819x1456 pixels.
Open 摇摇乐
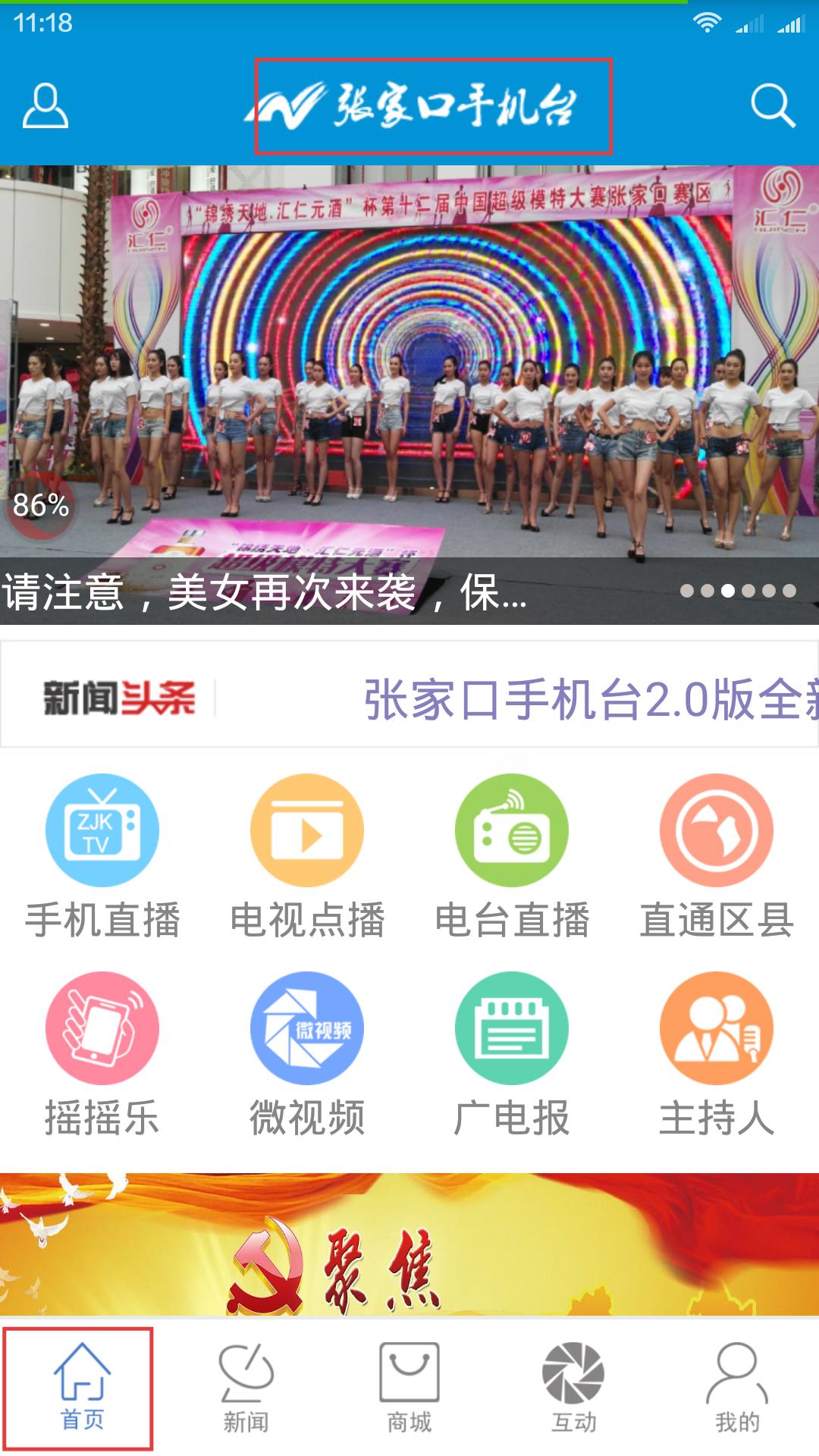click(102, 1055)
